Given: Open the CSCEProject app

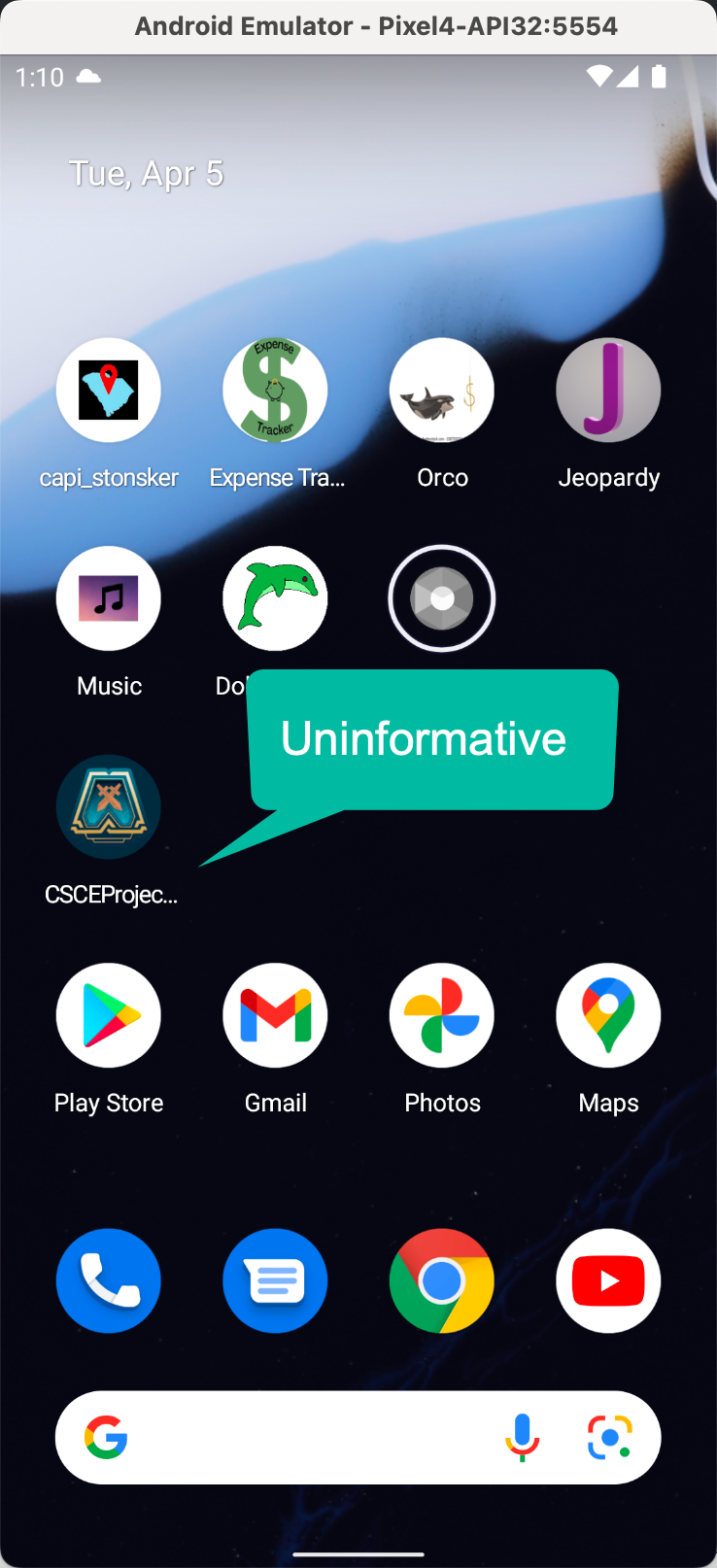Looking at the screenshot, I should (x=109, y=807).
